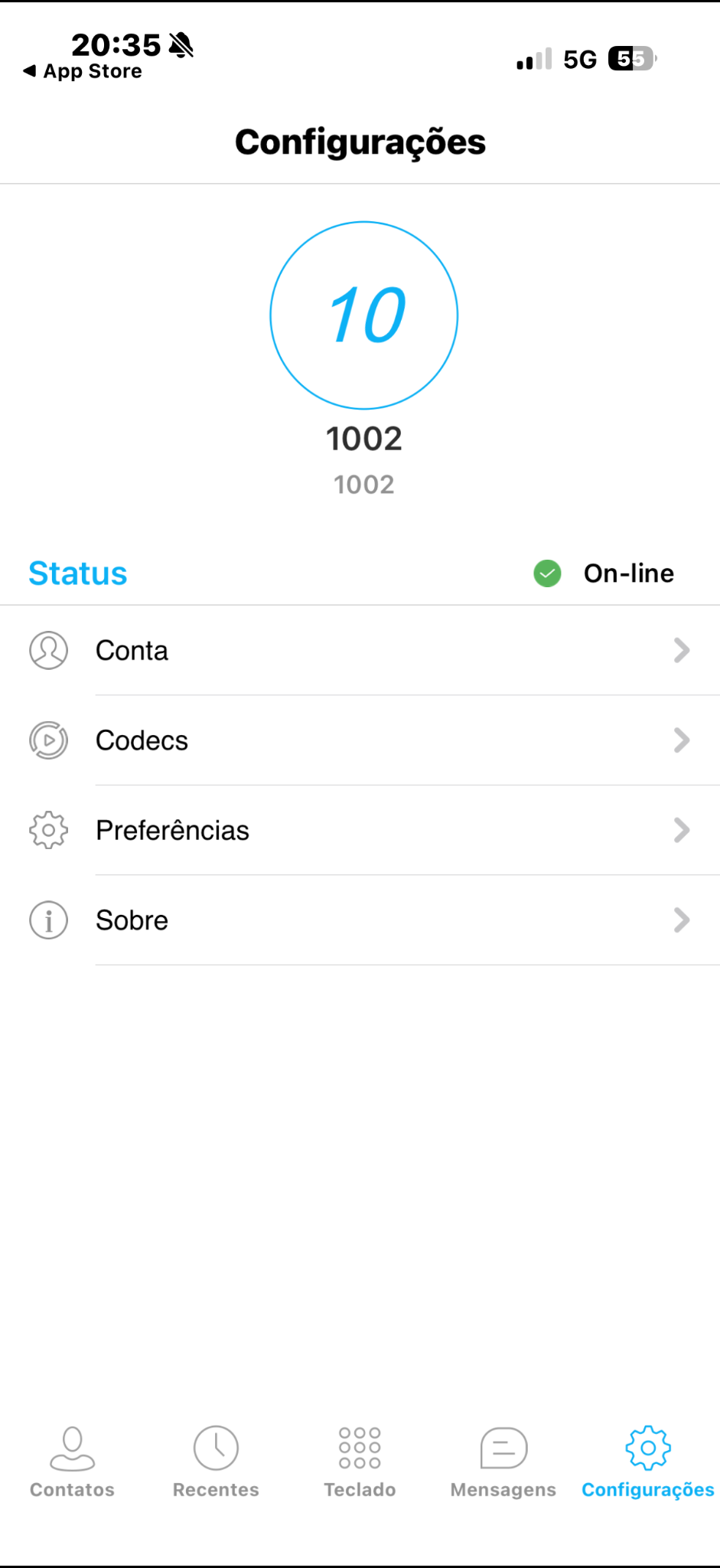The width and height of the screenshot is (720, 1568).
Task: Expand the Preferências row chevron
Action: click(x=682, y=830)
